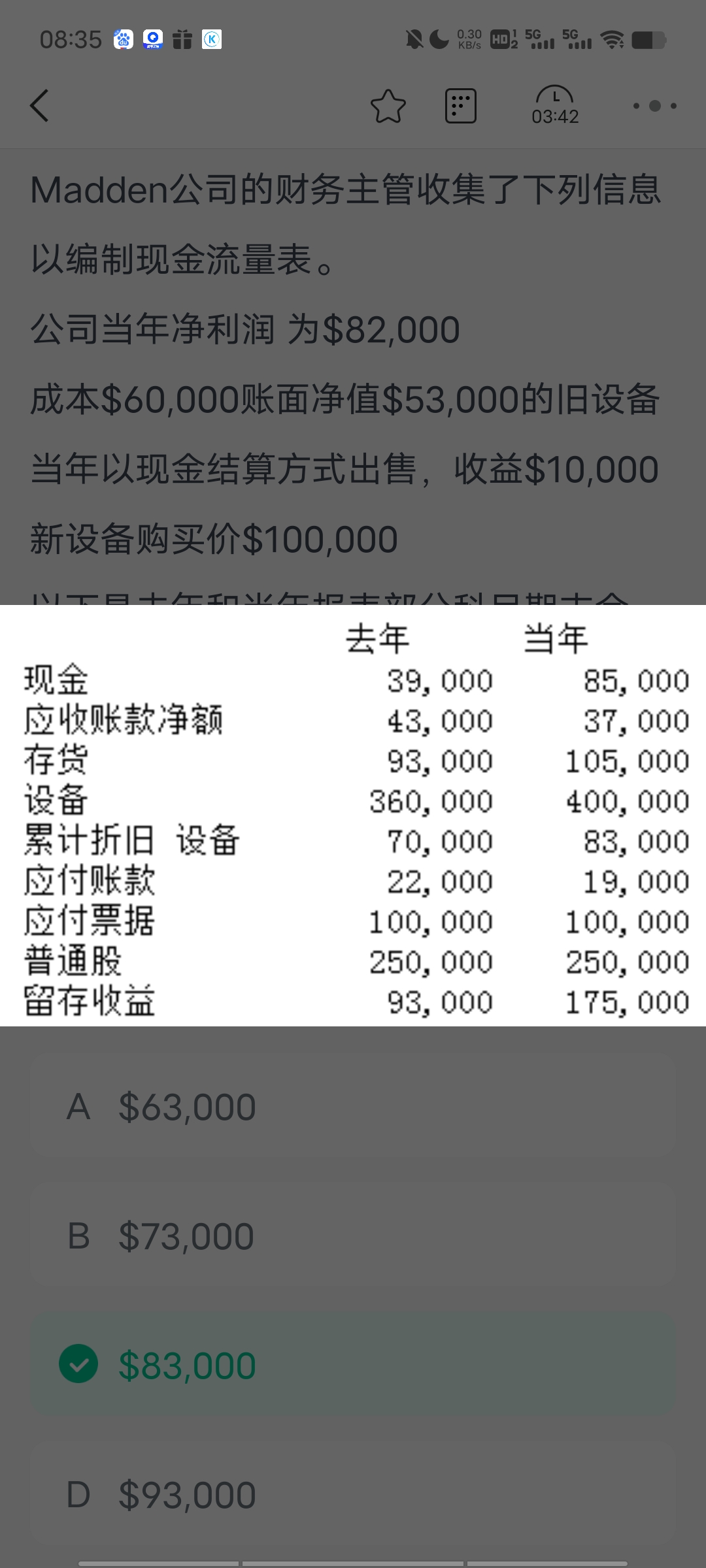Open the three-dot more menu

[654, 106]
